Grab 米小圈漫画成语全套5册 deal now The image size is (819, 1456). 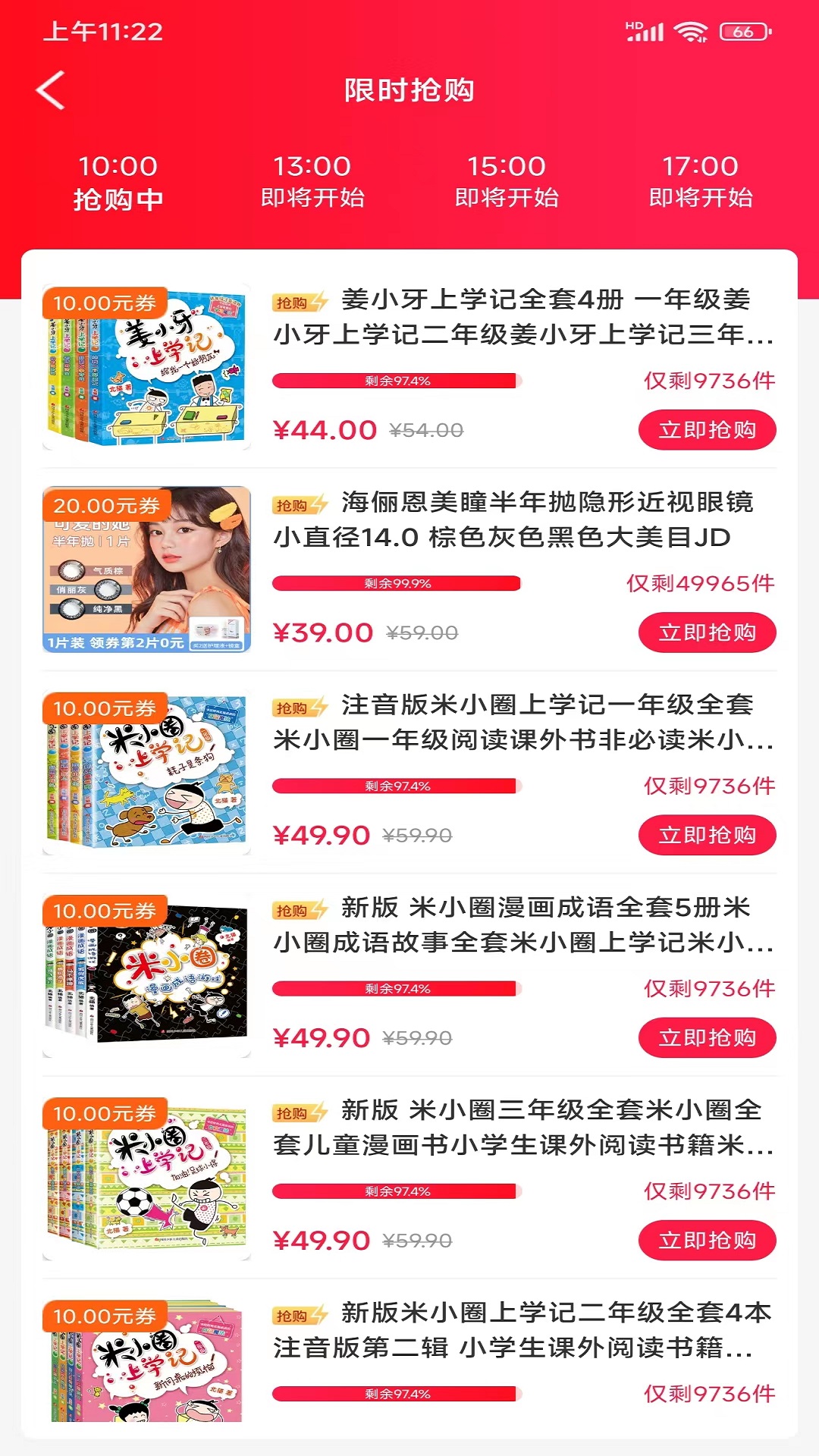707,1037
